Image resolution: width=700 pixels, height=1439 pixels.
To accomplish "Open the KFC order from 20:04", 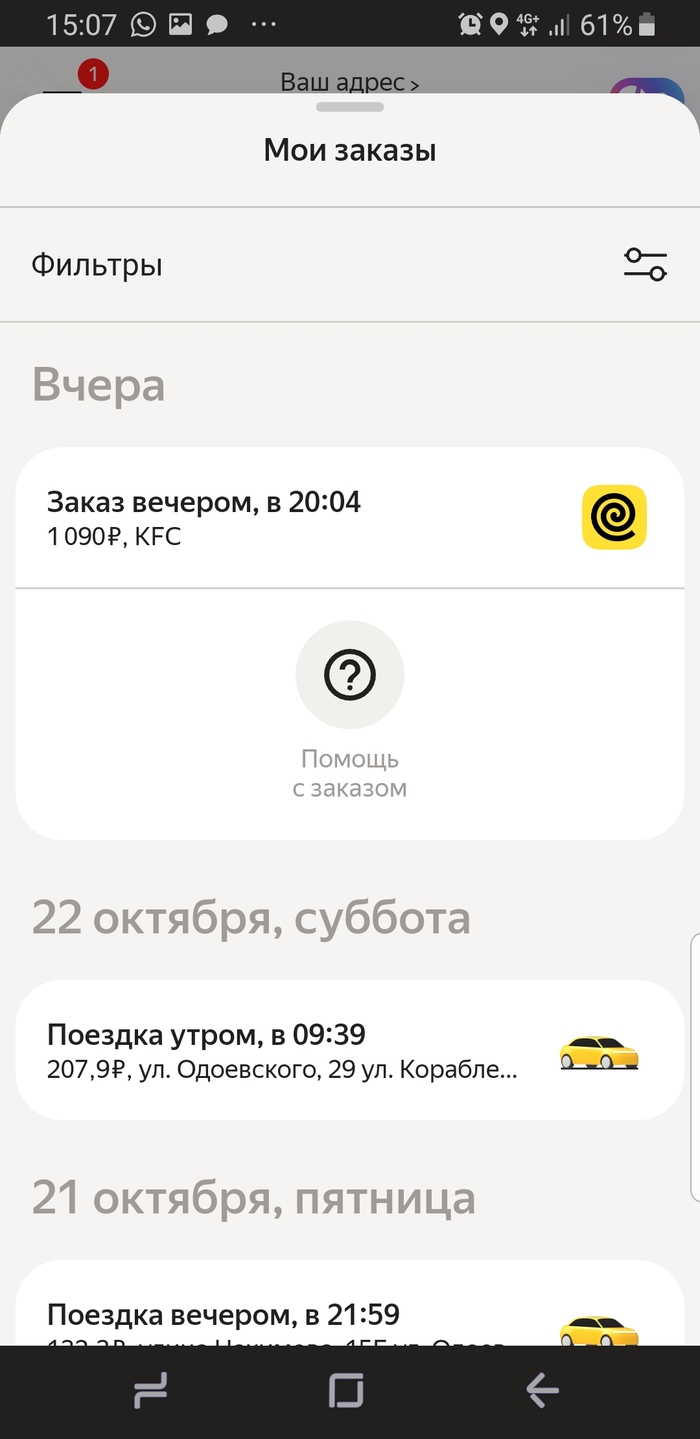I will (x=300, y=517).
